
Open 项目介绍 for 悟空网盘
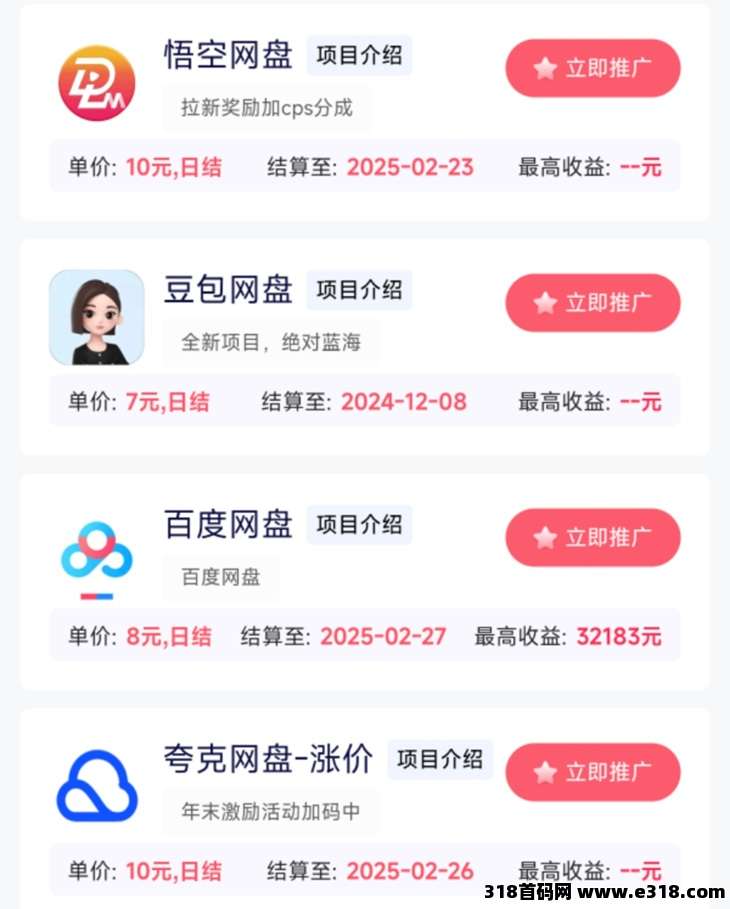coord(359,55)
